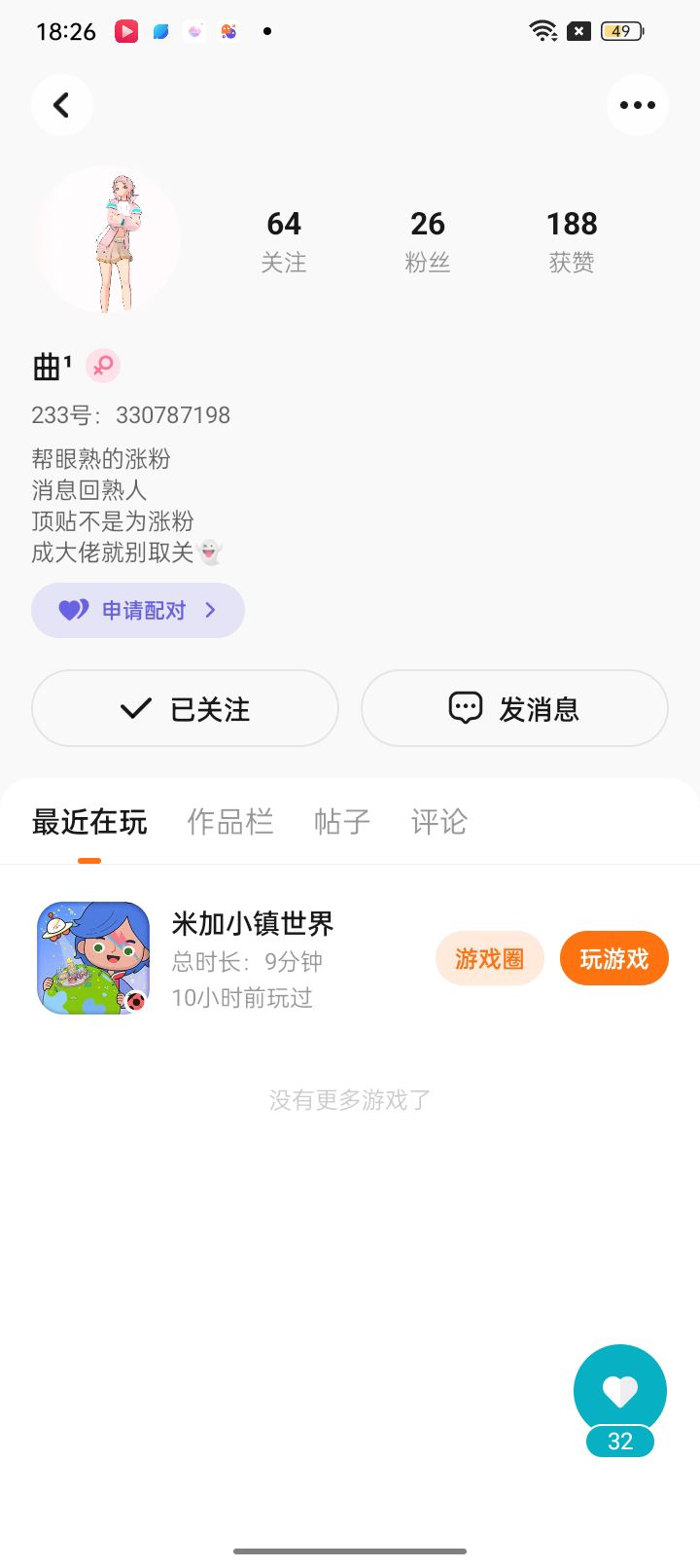Switch to the 作品栏 tab
The width and height of the screenshot is (700, 1568).
[x=230, y=823]
